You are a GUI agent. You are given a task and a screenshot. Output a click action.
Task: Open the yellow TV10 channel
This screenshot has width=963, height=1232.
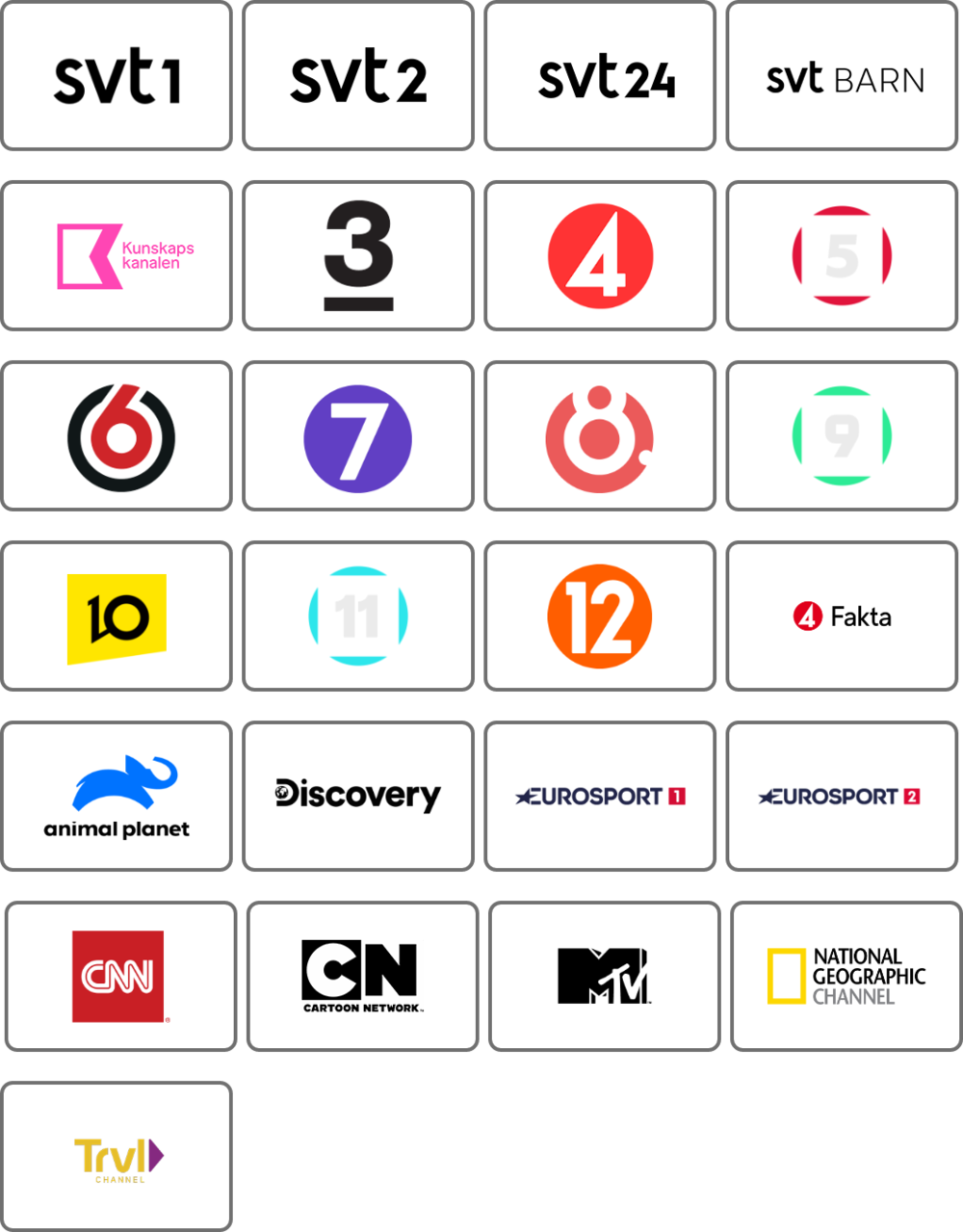click(x=117, y=616)
